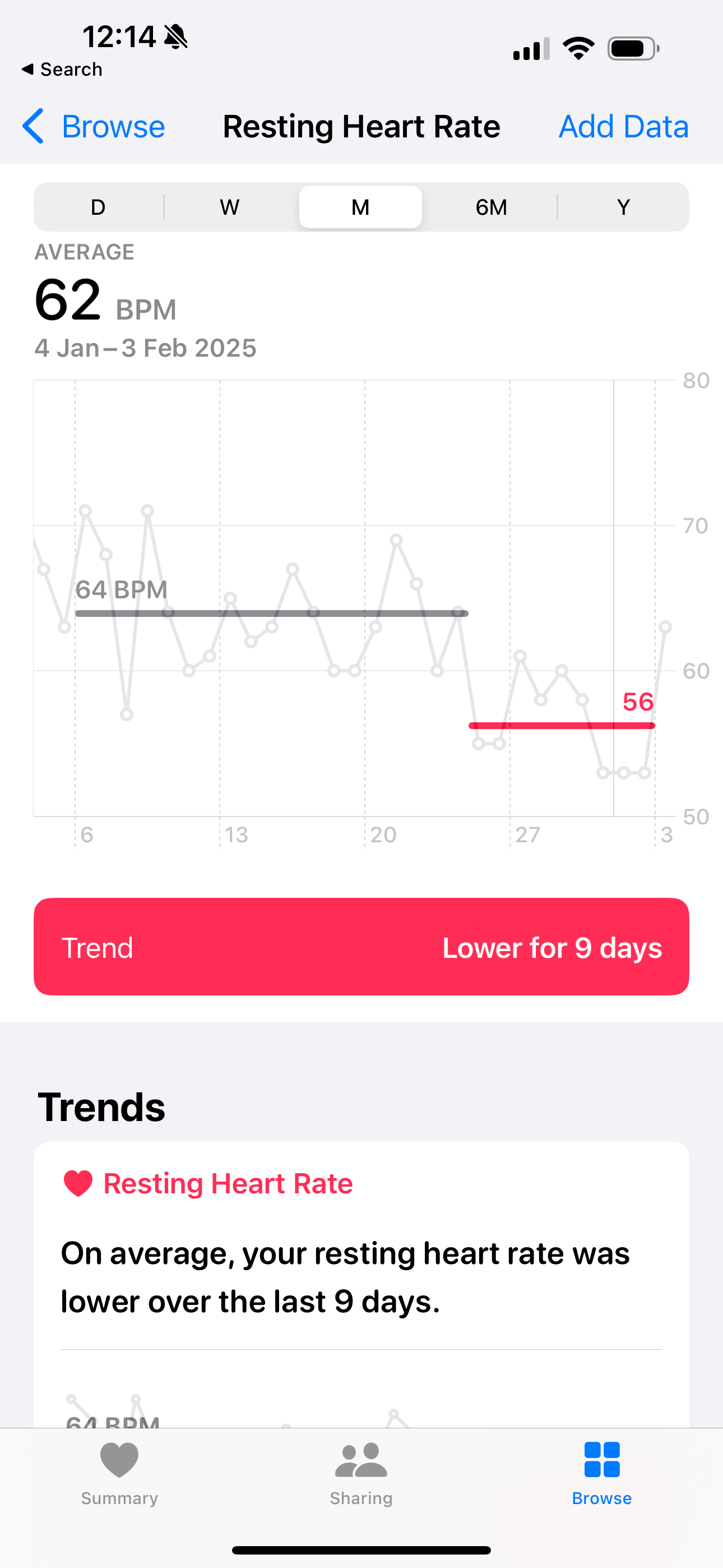Switch to the D day view
The width and height of the screenshot is (723, 1568).
pyautogui.click(x=98, y=207)
